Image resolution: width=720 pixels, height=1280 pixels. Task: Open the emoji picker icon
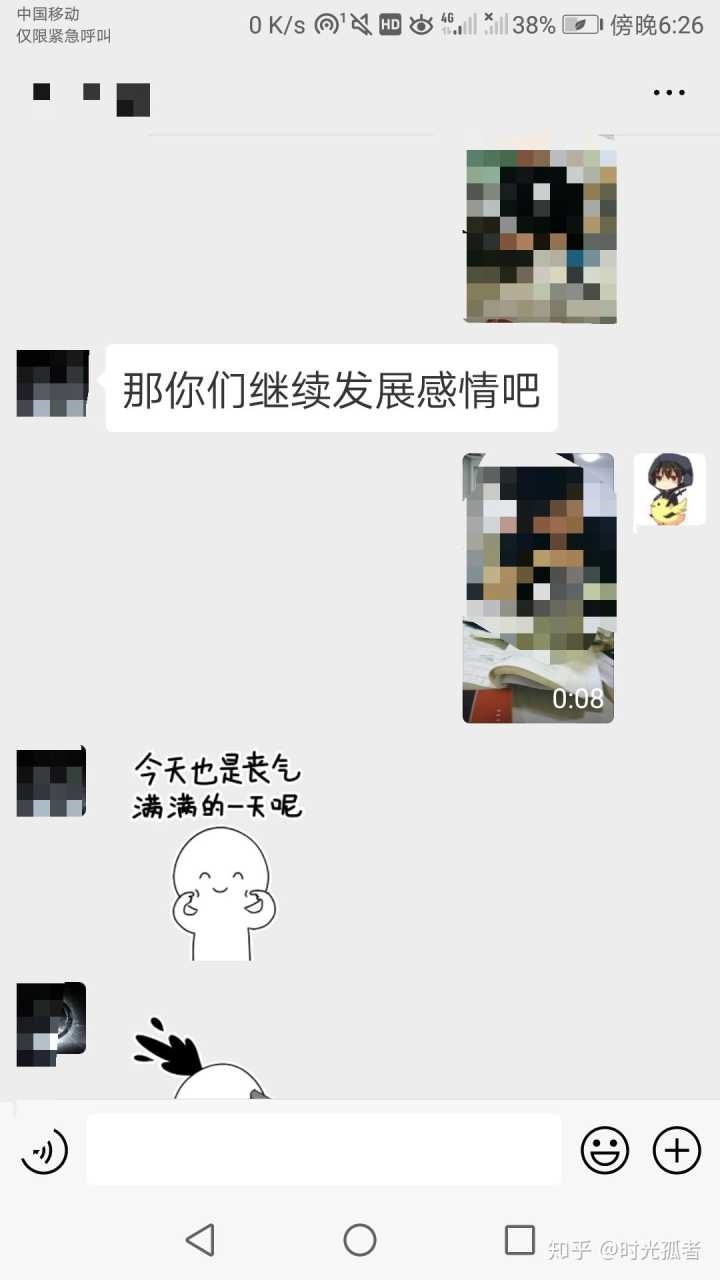point(604,1150)
